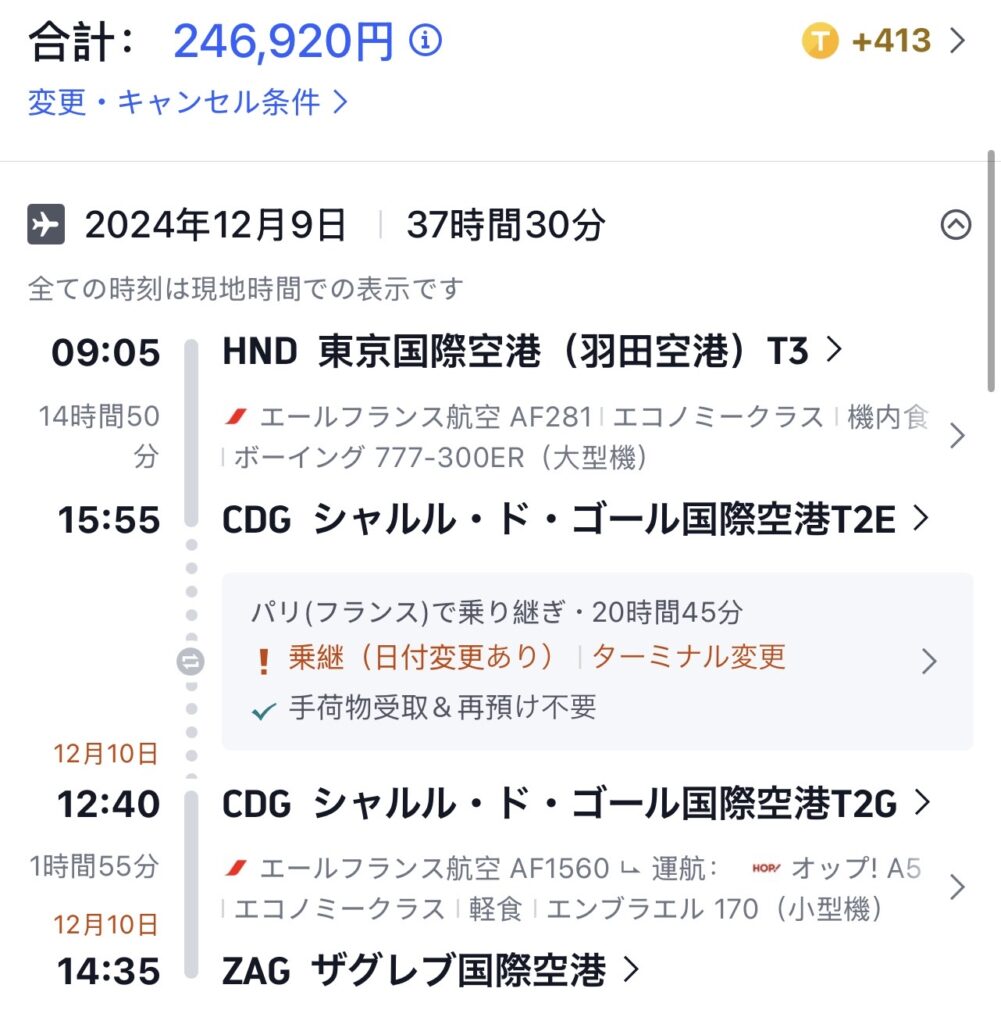Open ZAG ザグレブ国際空港 airport details
This screenshot has width=1001, height=1024.
point(430,969)
